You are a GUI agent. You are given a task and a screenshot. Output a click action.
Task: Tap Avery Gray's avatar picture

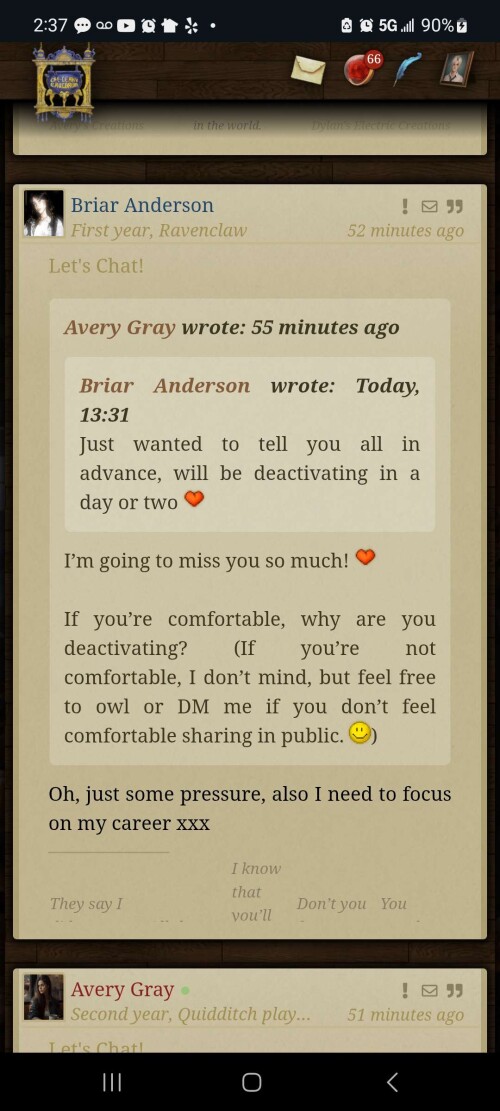[44, 997]
